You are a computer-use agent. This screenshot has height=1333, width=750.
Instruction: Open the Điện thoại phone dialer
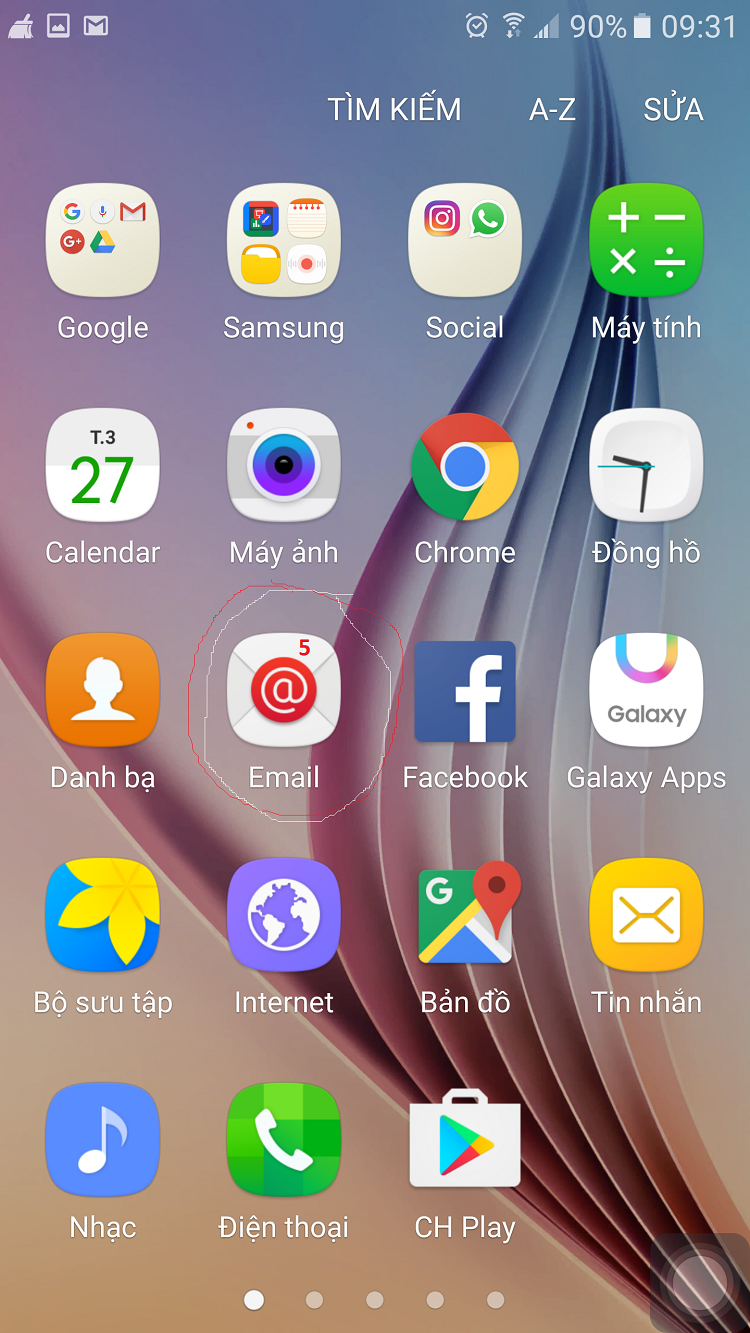pyautogui.click(x=284, y=1141)
